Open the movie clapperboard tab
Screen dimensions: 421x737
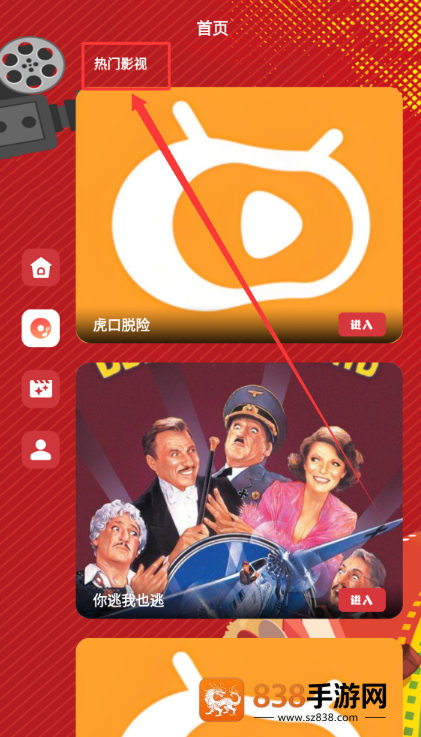tap(41, 389)
